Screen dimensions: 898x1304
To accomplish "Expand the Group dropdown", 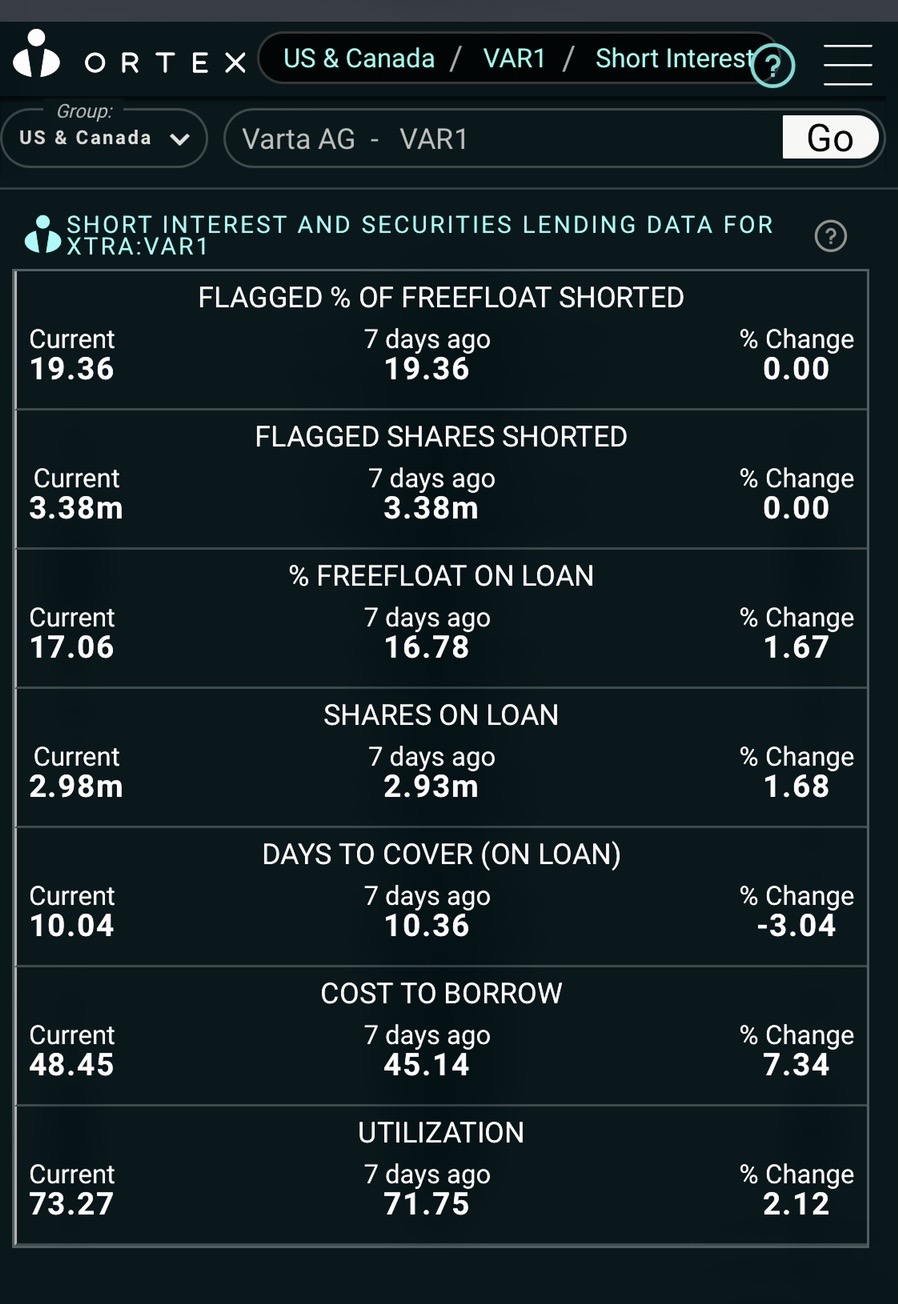I will click(104, 138).
